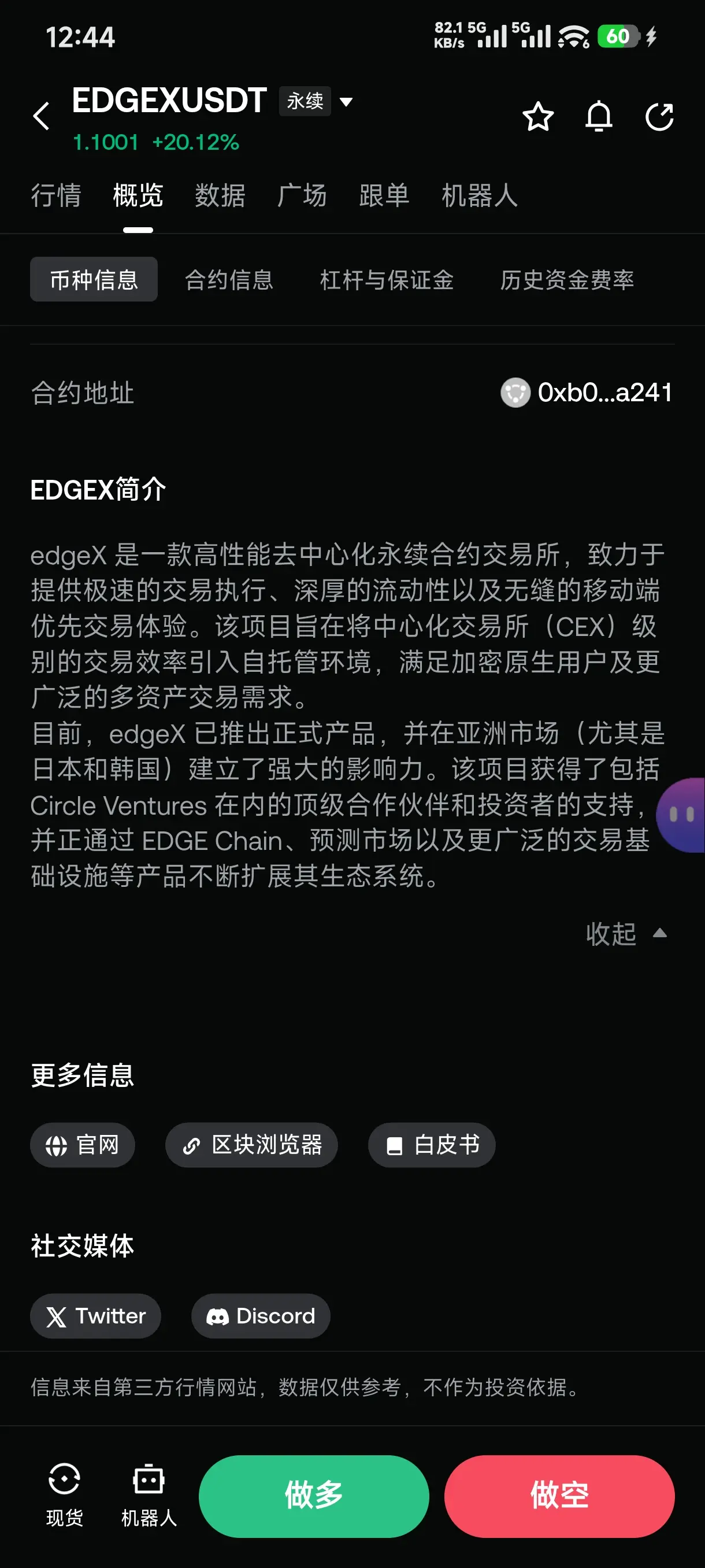Open Twitter social media link
The image size is (705, 1568).
tap(95, 1316)
